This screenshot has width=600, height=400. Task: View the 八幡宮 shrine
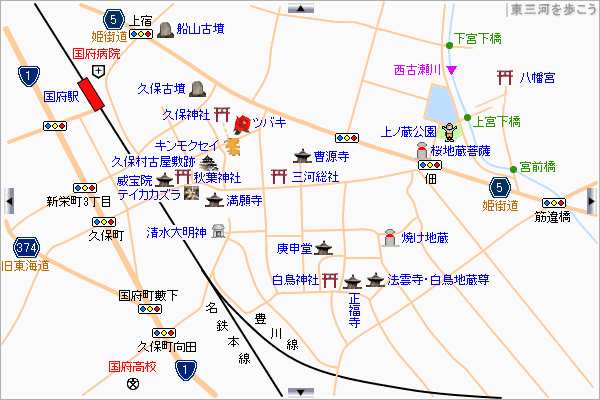[505, 77]
